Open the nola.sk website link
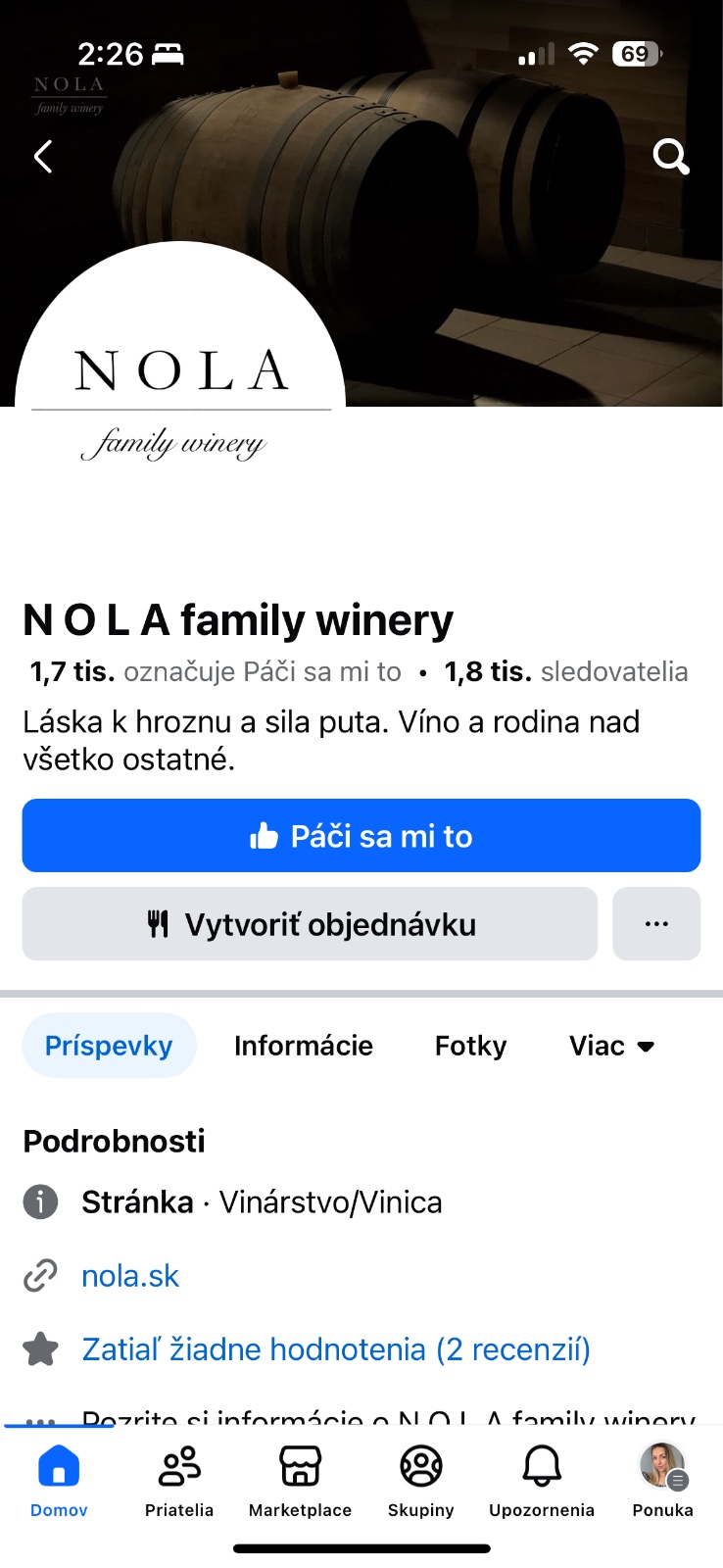723x1568 pixels. [x=130, y=1276]
